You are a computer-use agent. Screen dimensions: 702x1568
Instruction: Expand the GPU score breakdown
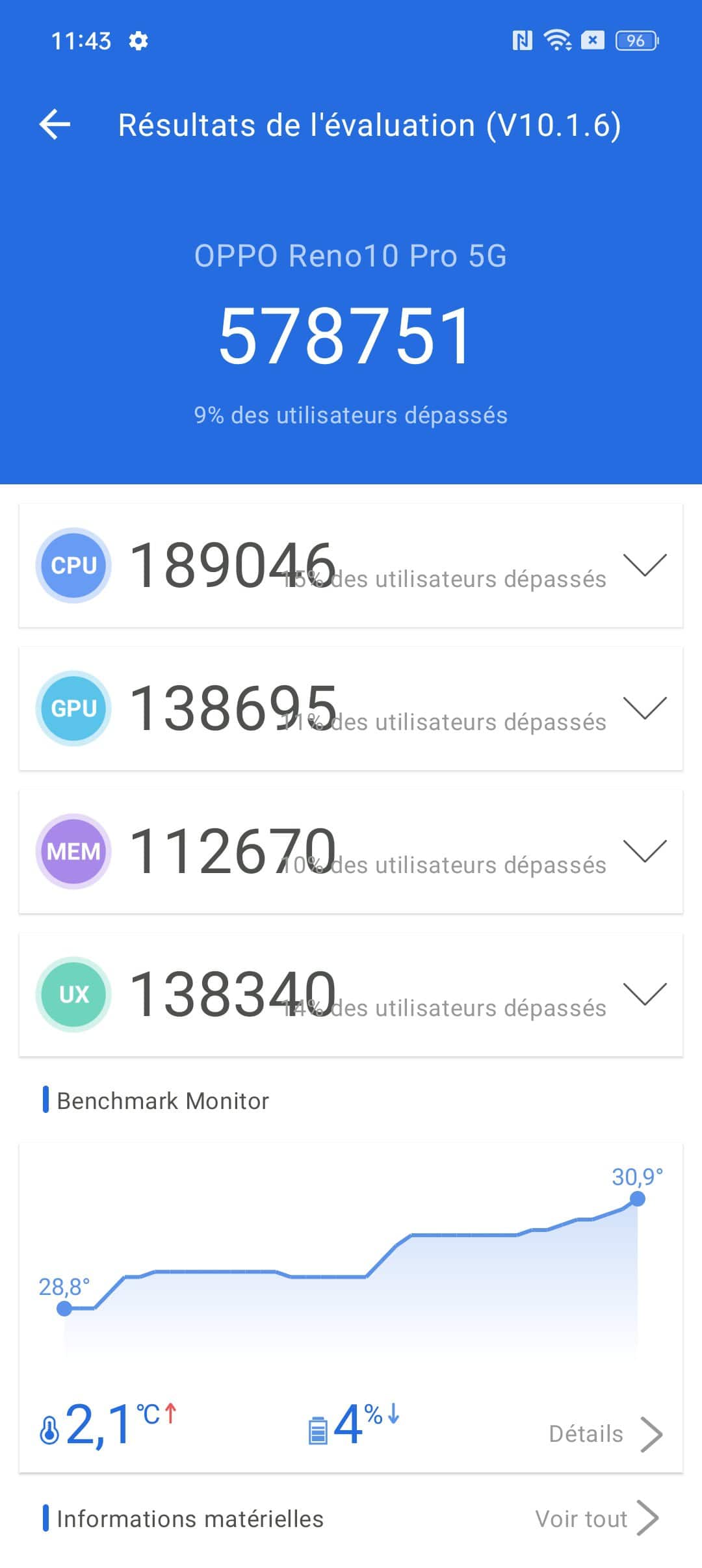[x=644, y=708]
